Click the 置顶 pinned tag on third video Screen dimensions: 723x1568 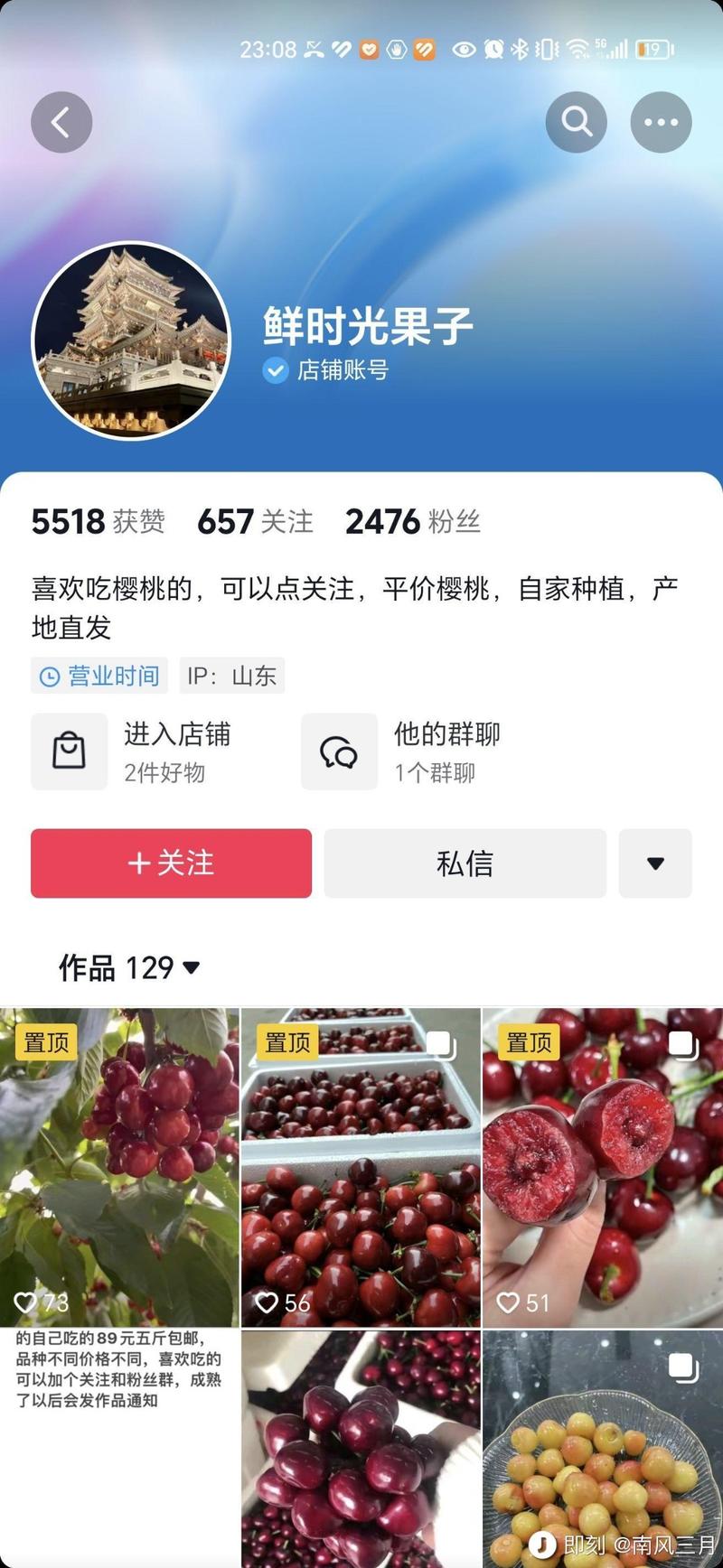pos(528,1041)
